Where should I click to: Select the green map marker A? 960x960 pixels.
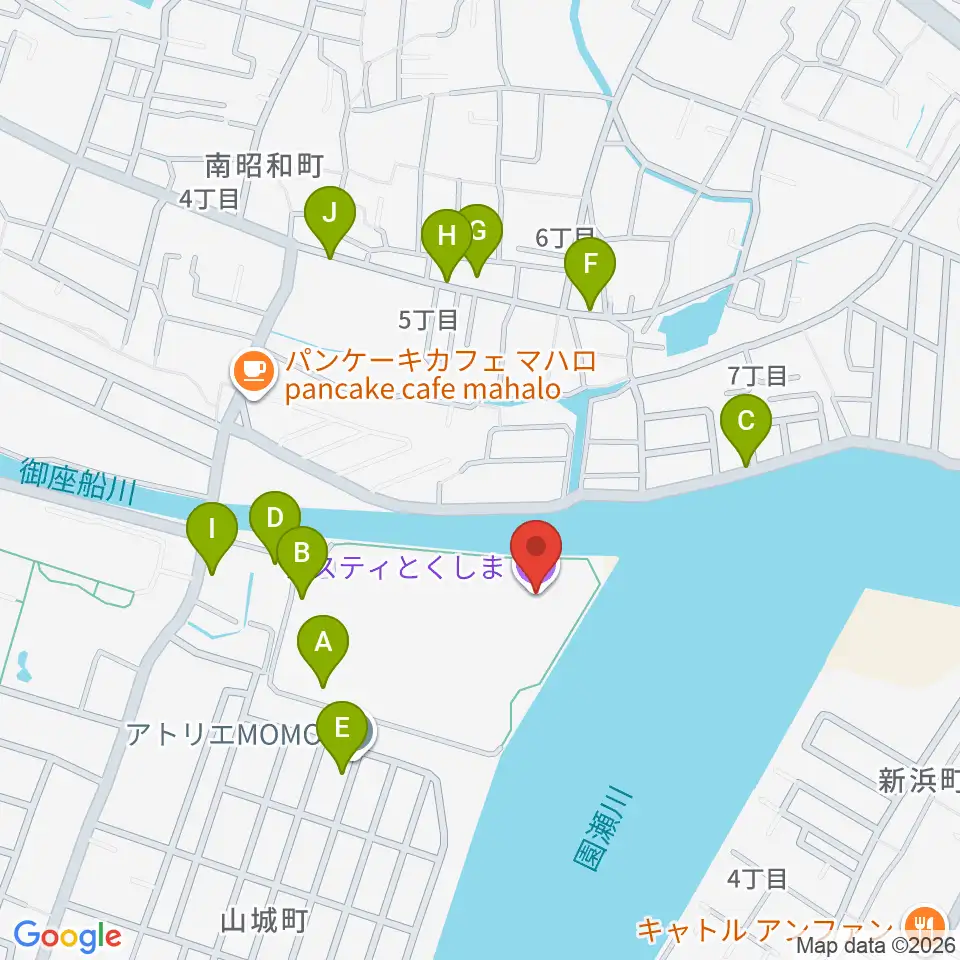coord(323,651)
